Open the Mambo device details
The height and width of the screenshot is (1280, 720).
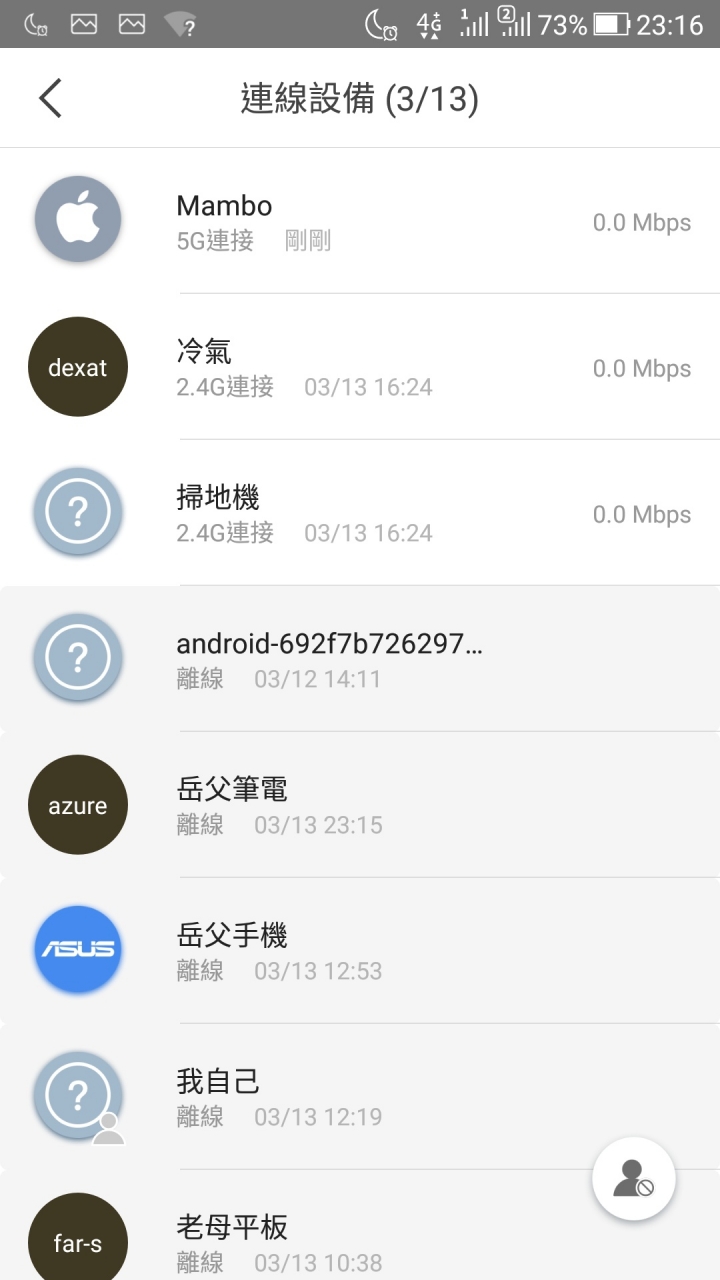[x=360, y=221]
